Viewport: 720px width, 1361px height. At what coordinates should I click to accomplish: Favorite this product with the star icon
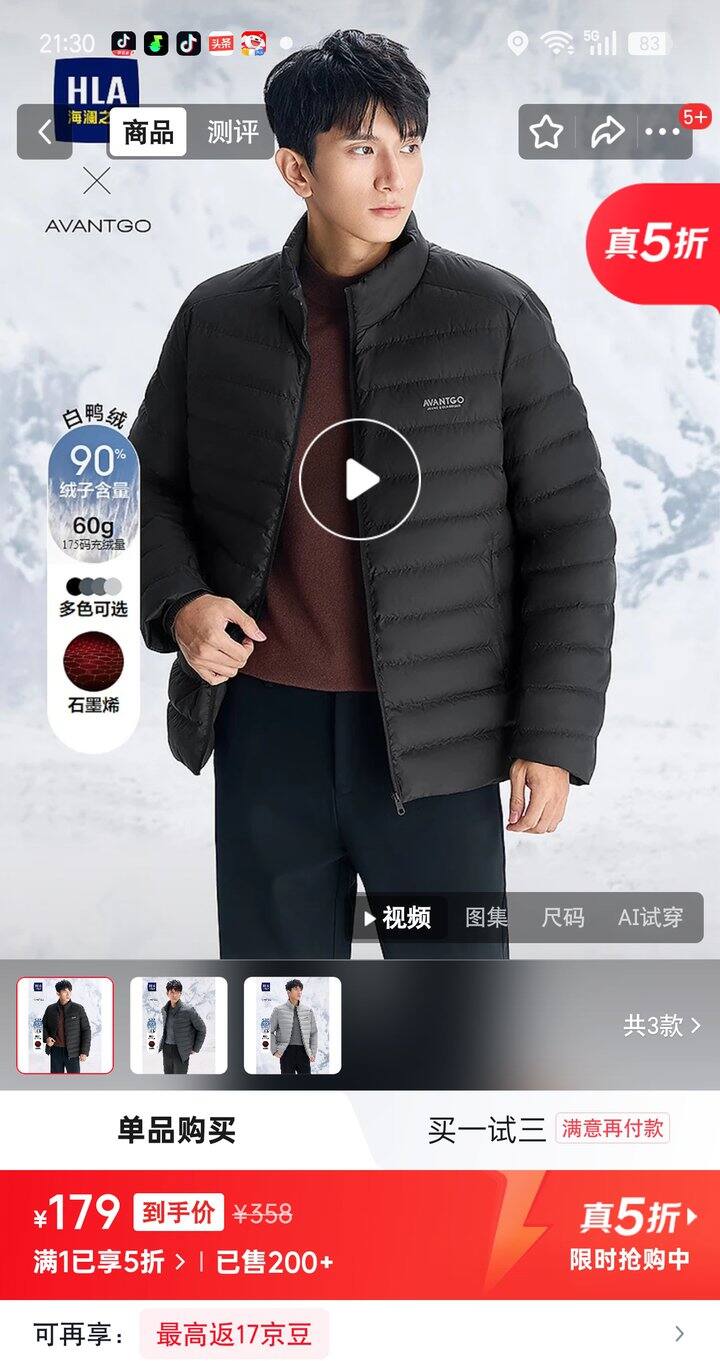546,132
